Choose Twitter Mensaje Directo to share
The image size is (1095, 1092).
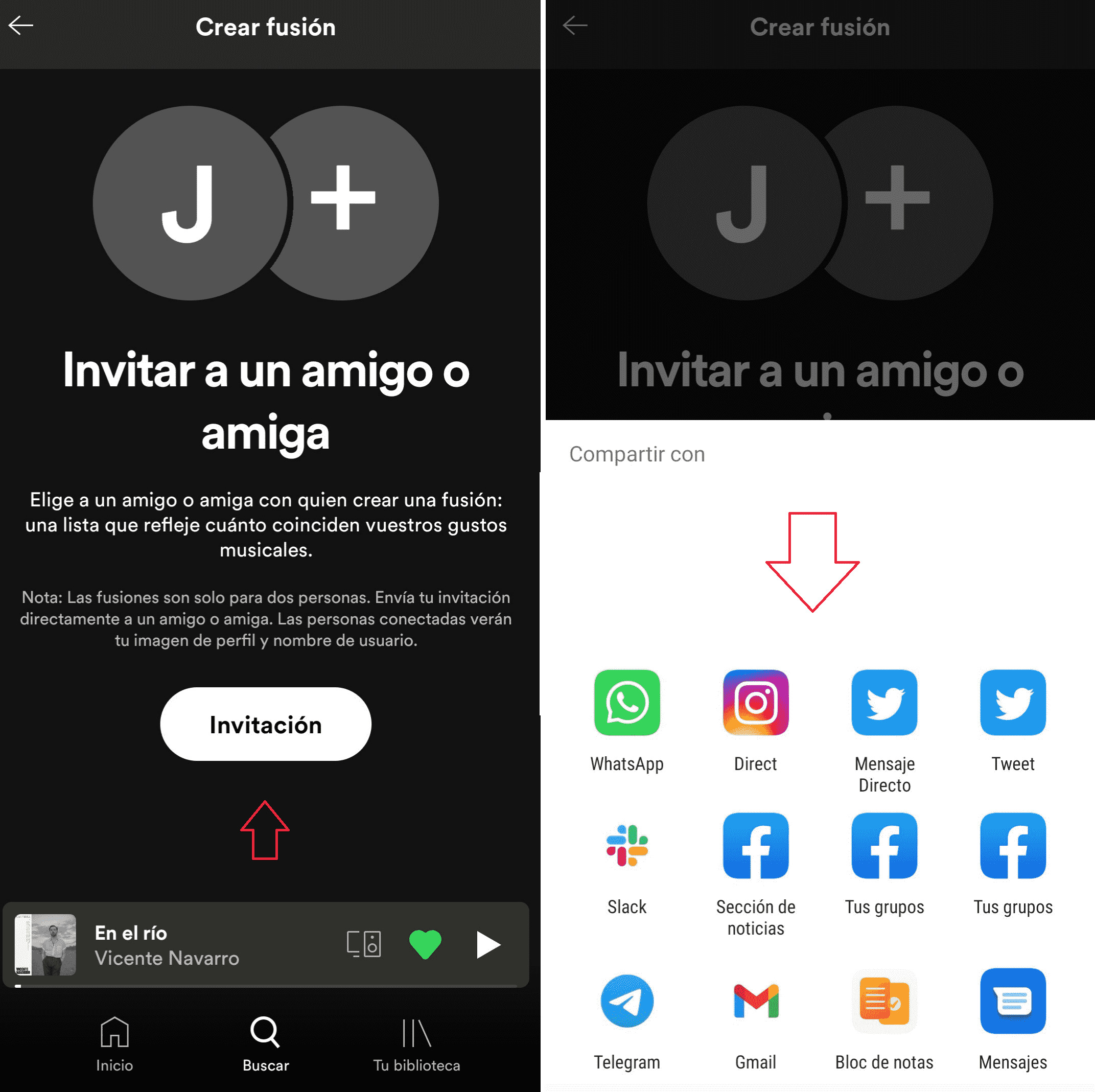pos(884,703)
